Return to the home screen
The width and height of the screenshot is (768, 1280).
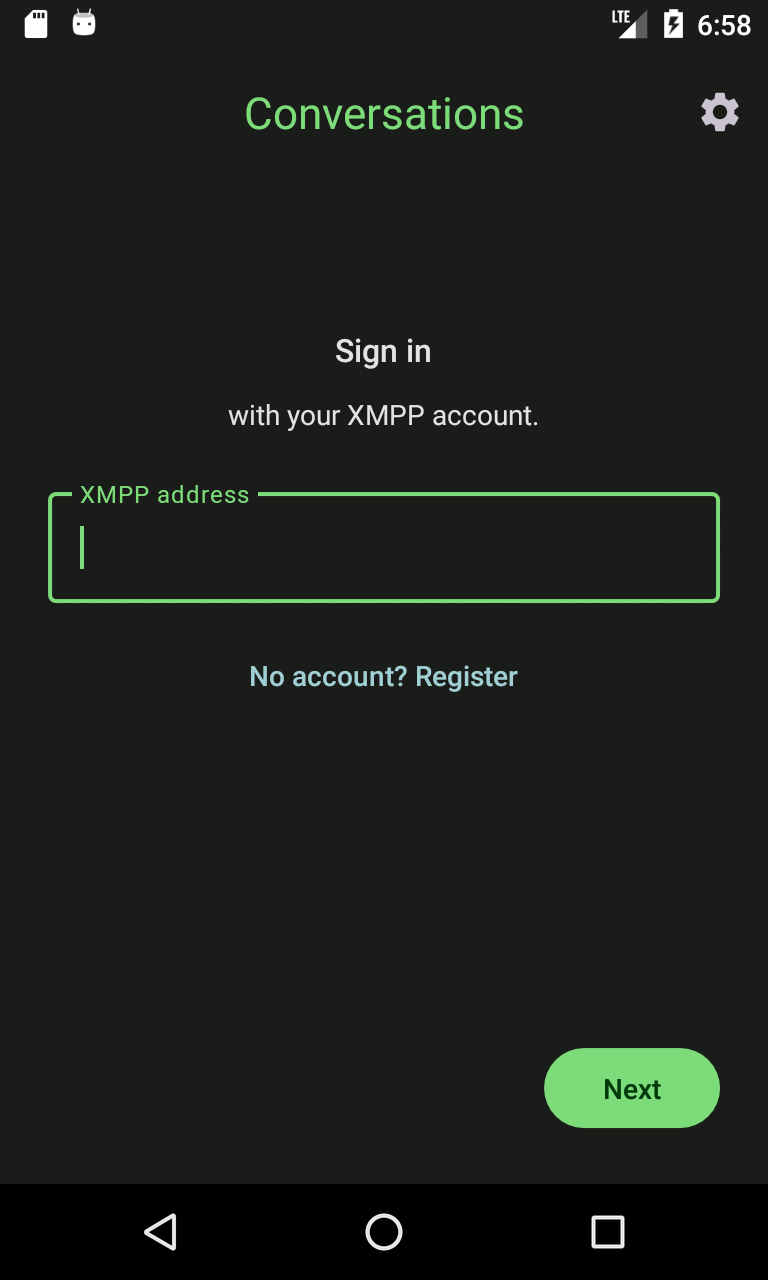384,1232
